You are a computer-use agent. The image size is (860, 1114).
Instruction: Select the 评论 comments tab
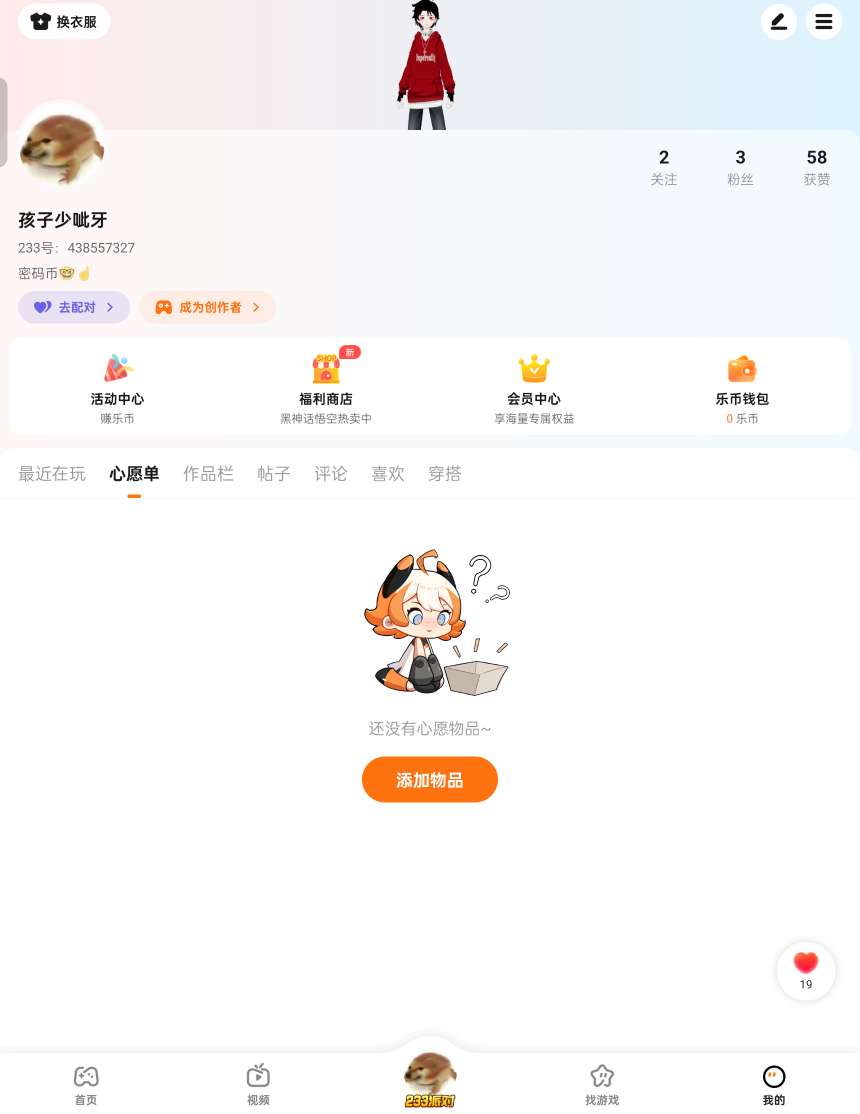331,474
